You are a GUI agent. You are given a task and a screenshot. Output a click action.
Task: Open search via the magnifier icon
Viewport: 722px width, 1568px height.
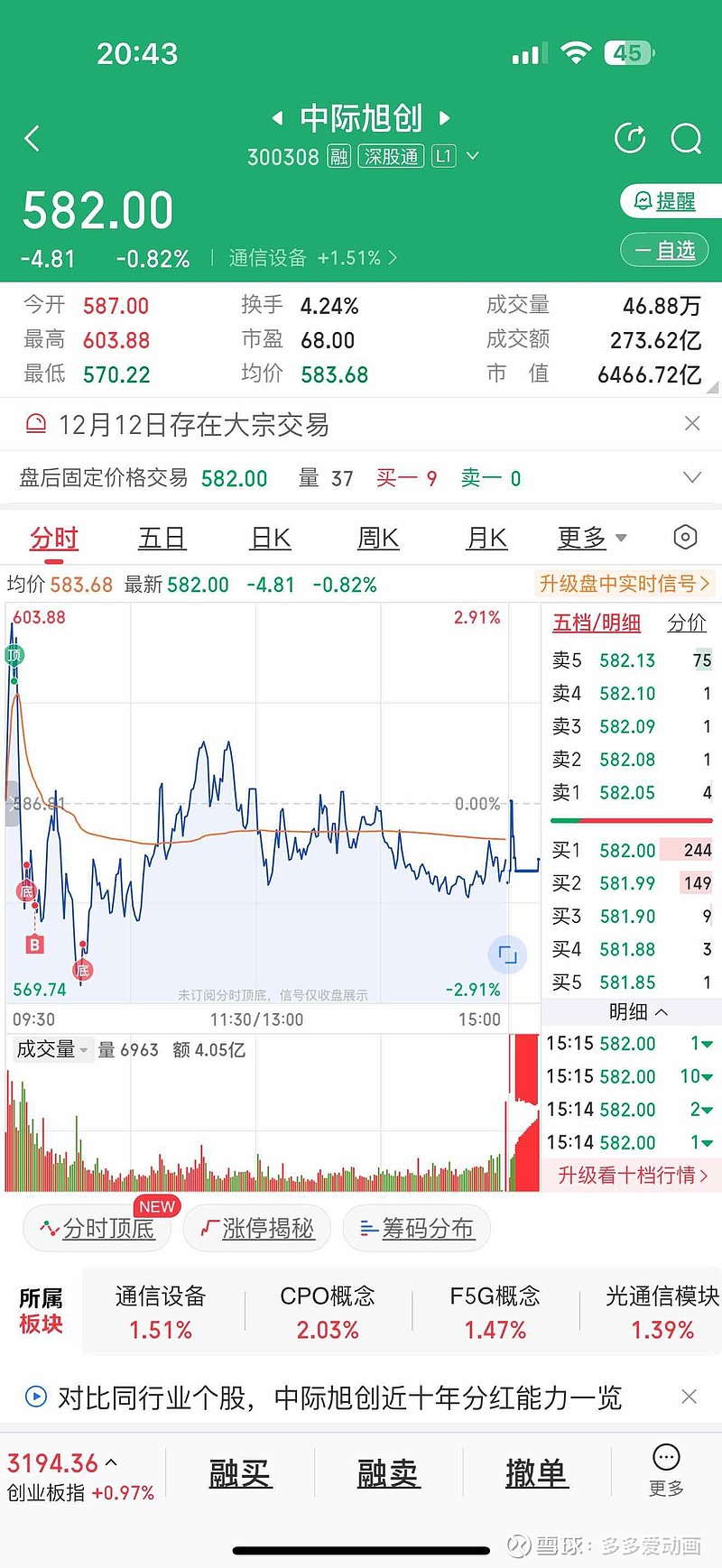[x=687, y=138]
